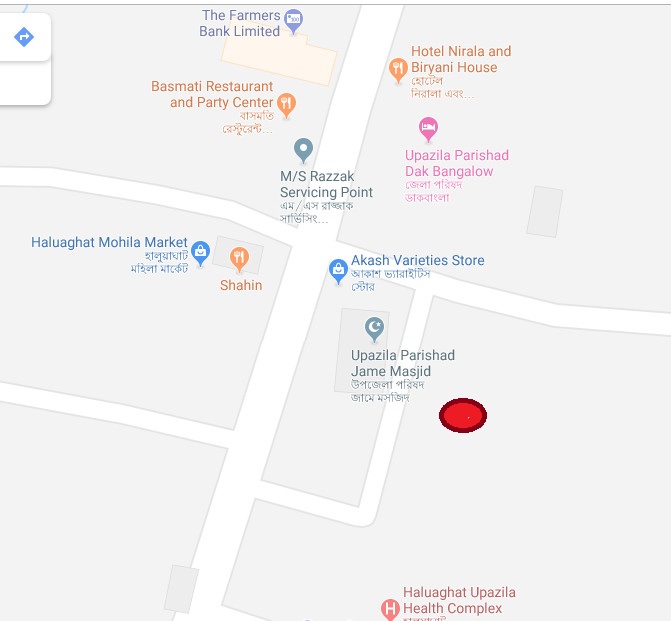Select Haluaghat Mohila Market marker
The width and height of the screenshot is (671, 621).
(x=200, y=250)
